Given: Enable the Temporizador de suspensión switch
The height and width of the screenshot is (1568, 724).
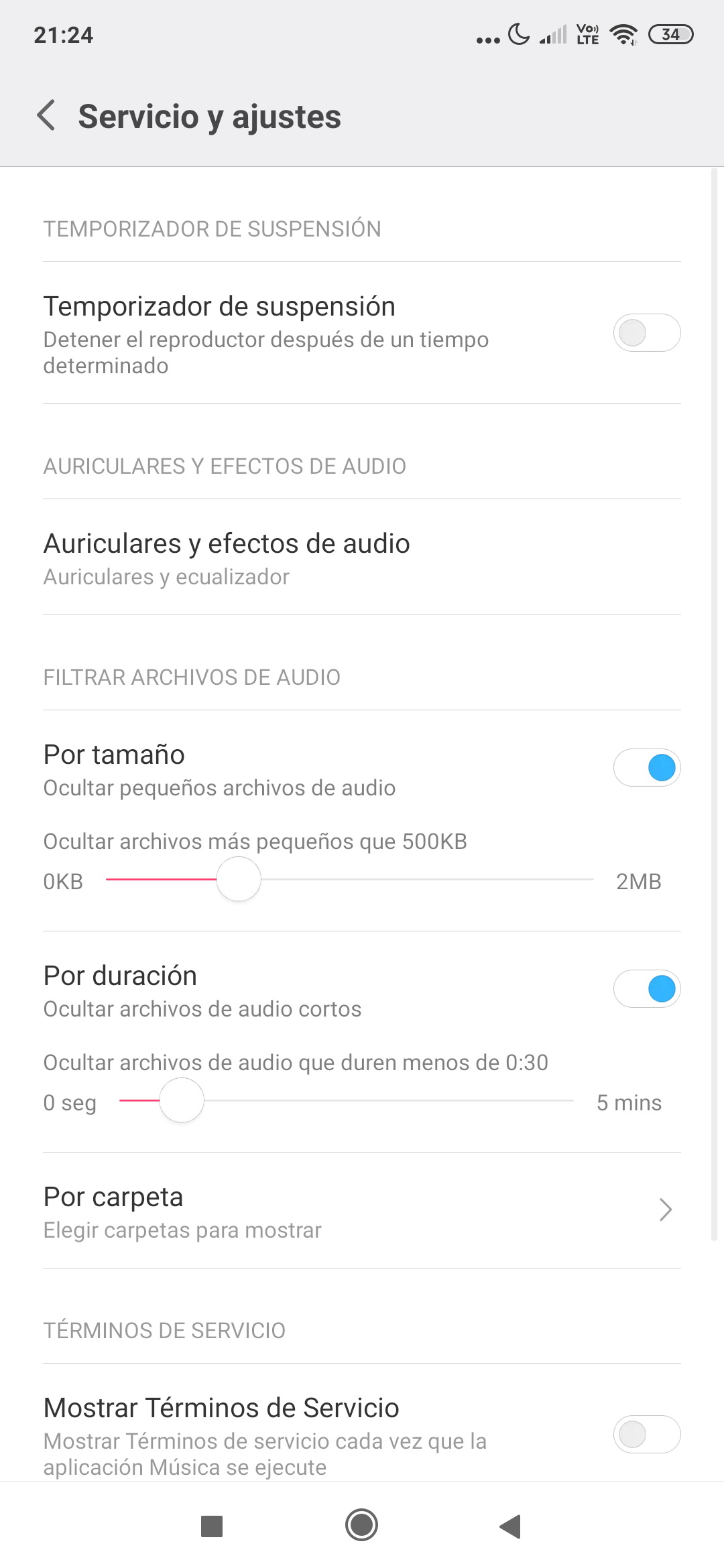Looking at the screenshot, I should (647, 332).
